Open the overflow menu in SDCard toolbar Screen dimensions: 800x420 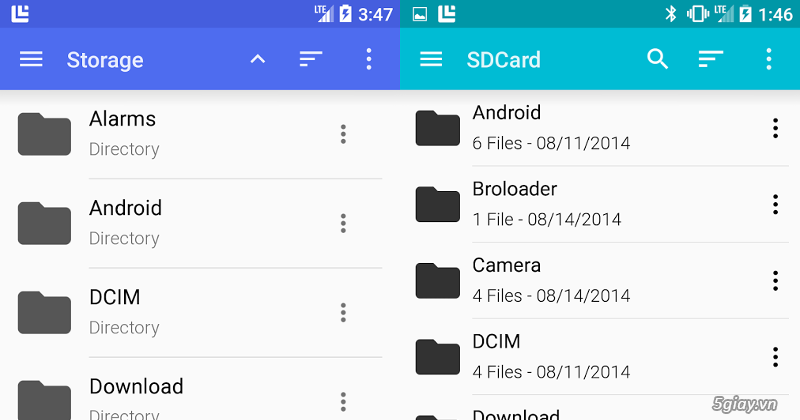point(769,60)
